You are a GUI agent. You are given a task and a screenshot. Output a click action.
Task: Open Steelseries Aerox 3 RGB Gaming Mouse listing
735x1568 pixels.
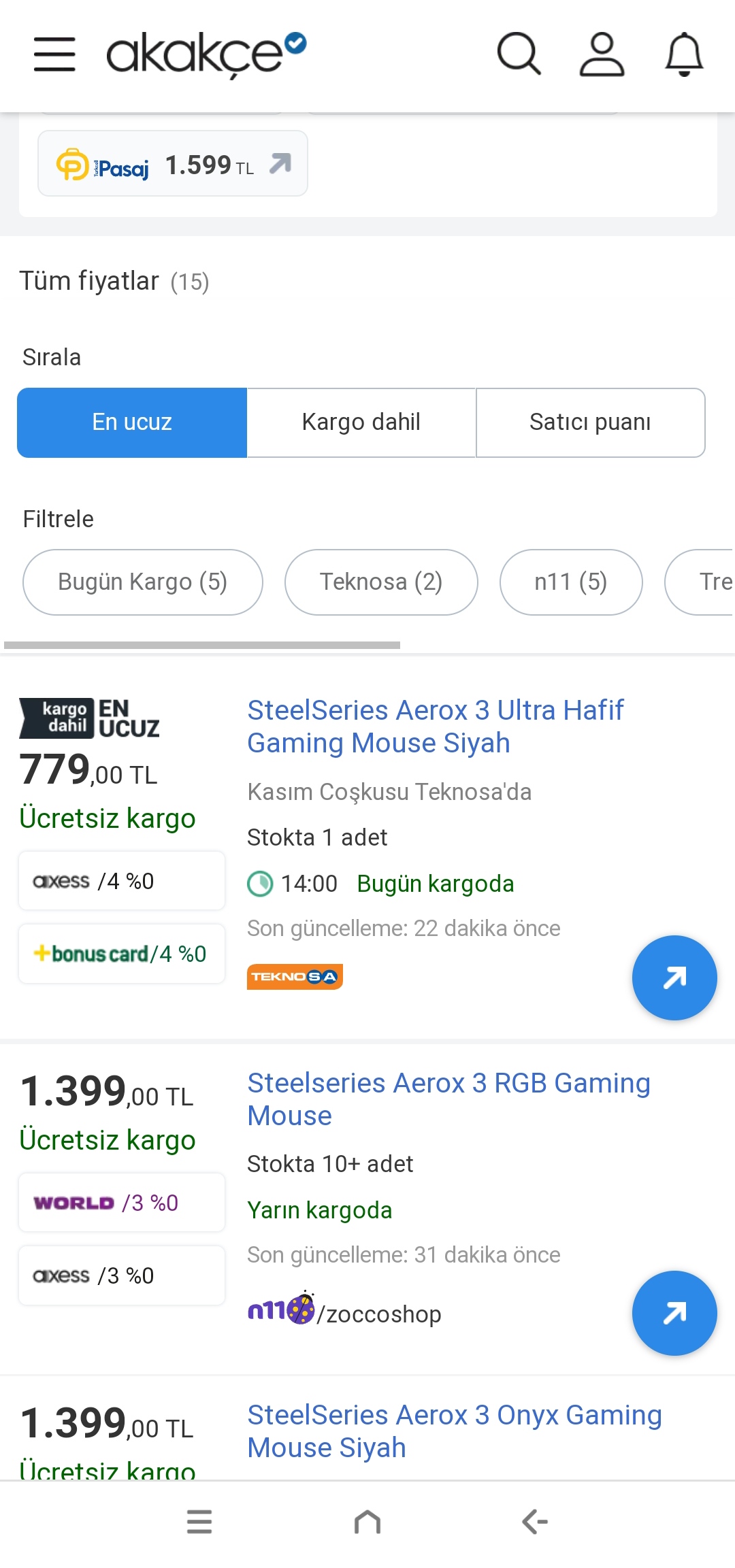448,1099
